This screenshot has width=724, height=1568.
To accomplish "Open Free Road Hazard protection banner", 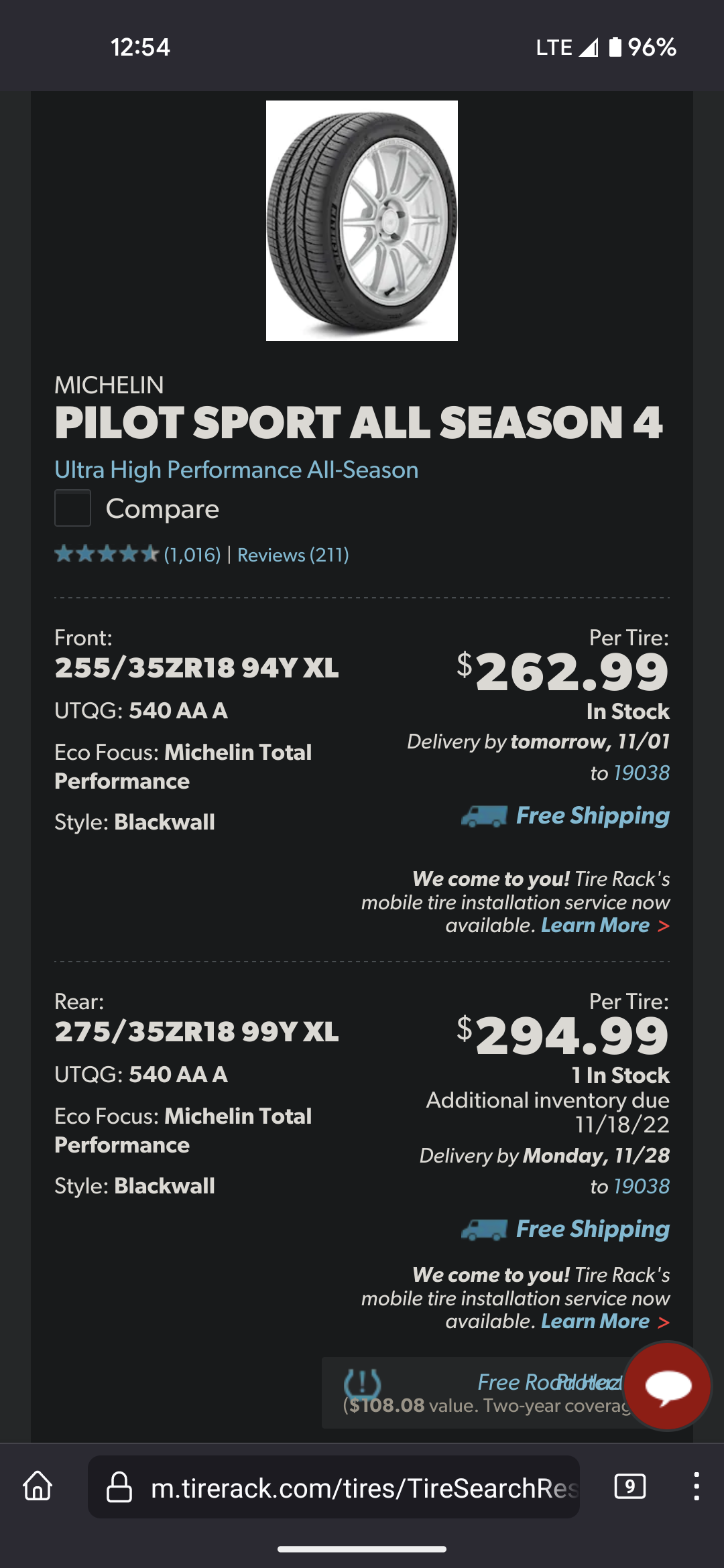I will click(476, 1392).
